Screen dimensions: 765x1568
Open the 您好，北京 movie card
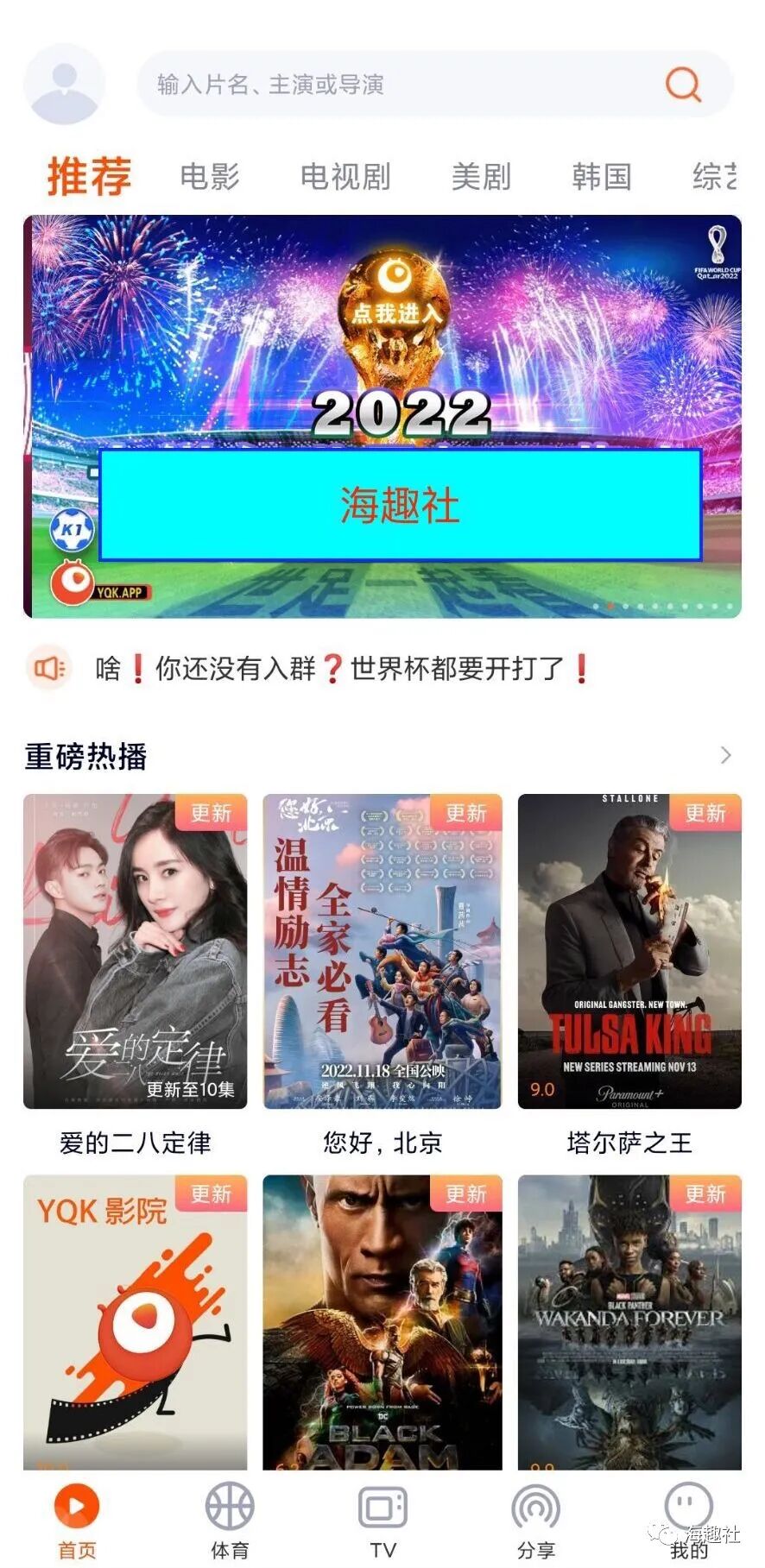pyautogui.click(x=382, y=950)
